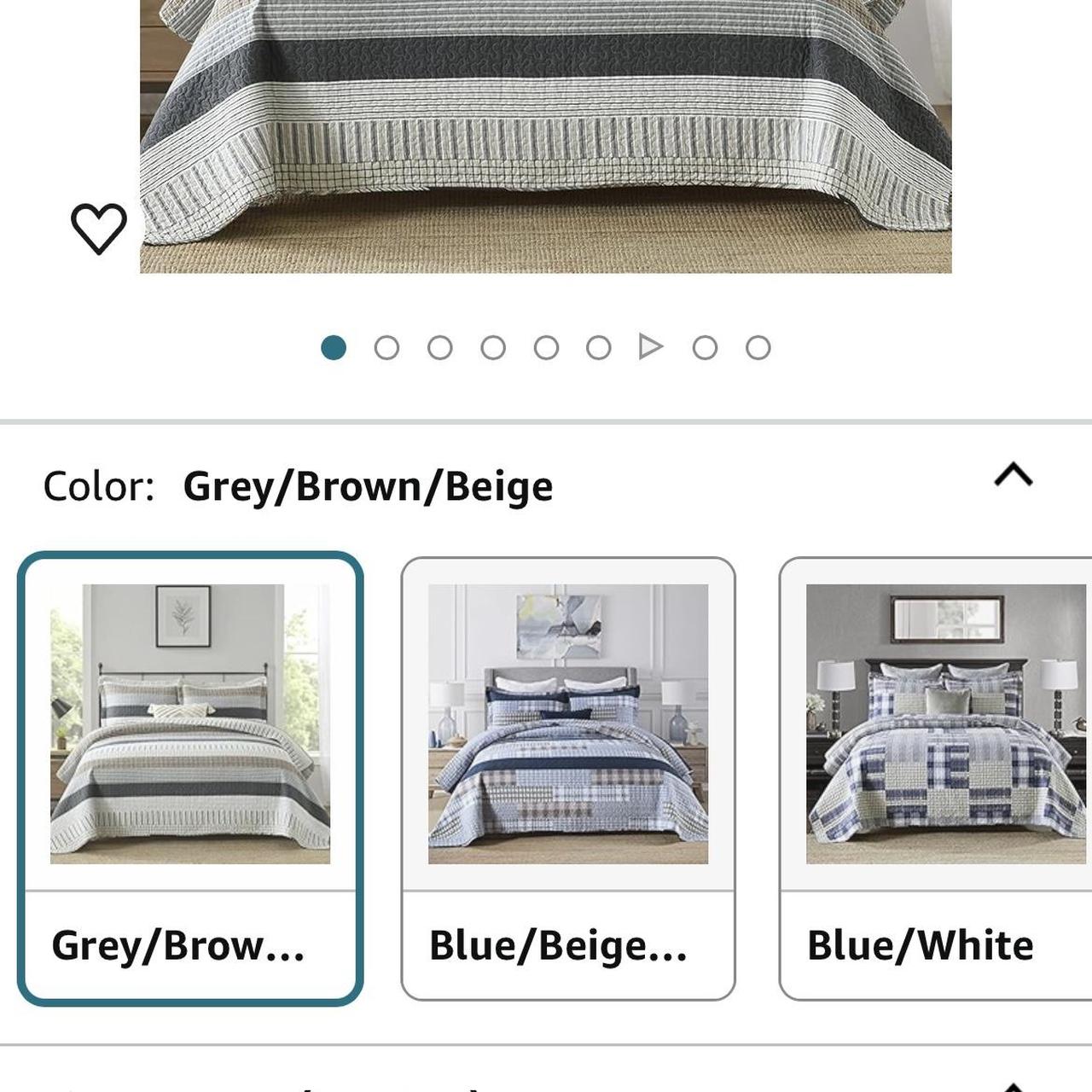
Task: Open the main quilt product image
Action: pyautogui.click(x=546, y=136)
